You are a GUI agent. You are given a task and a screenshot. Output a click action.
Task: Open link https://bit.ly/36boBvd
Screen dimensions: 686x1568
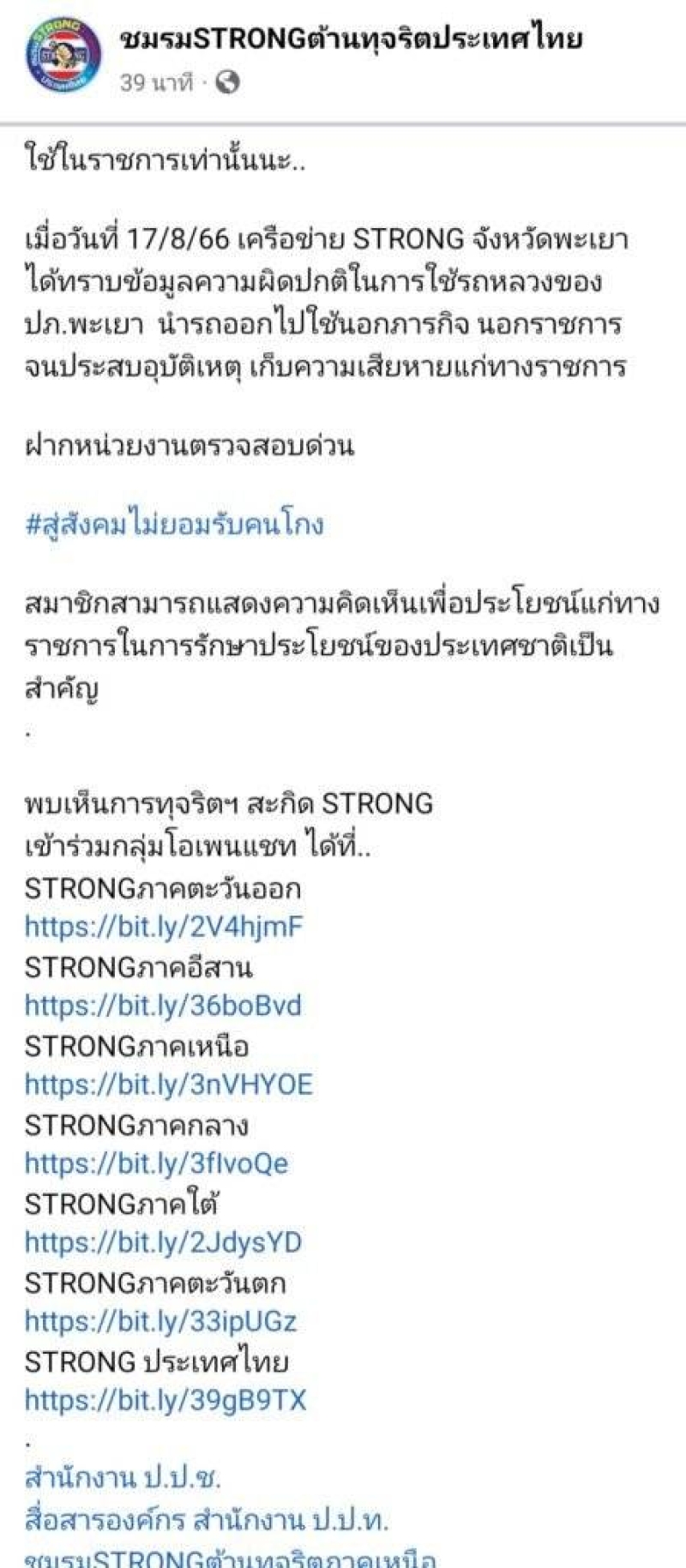163,1006
